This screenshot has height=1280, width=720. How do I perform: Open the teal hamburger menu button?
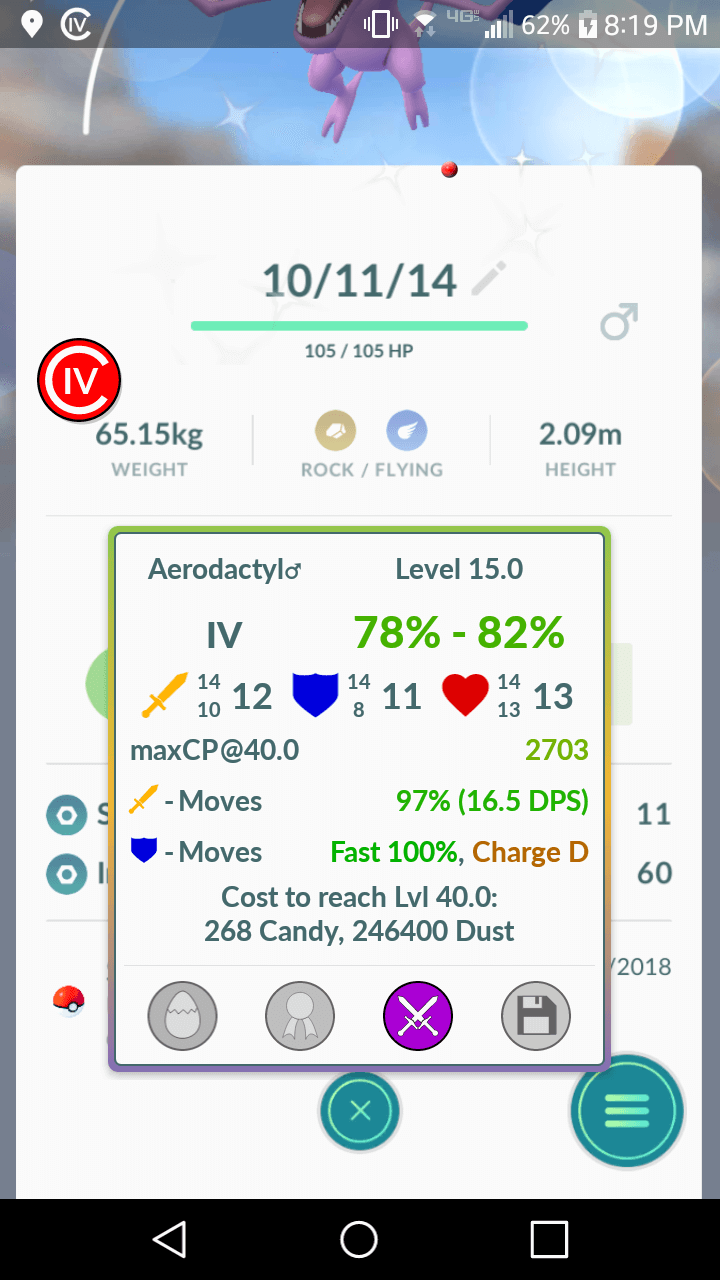pos(627,1110)
